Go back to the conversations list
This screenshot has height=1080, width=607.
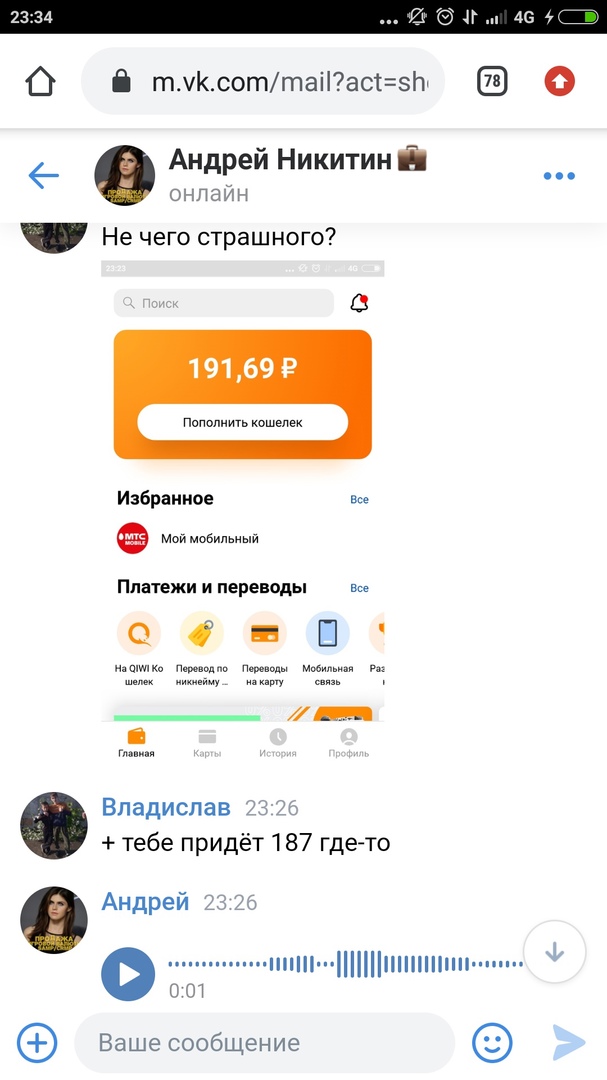click(44, 177)
